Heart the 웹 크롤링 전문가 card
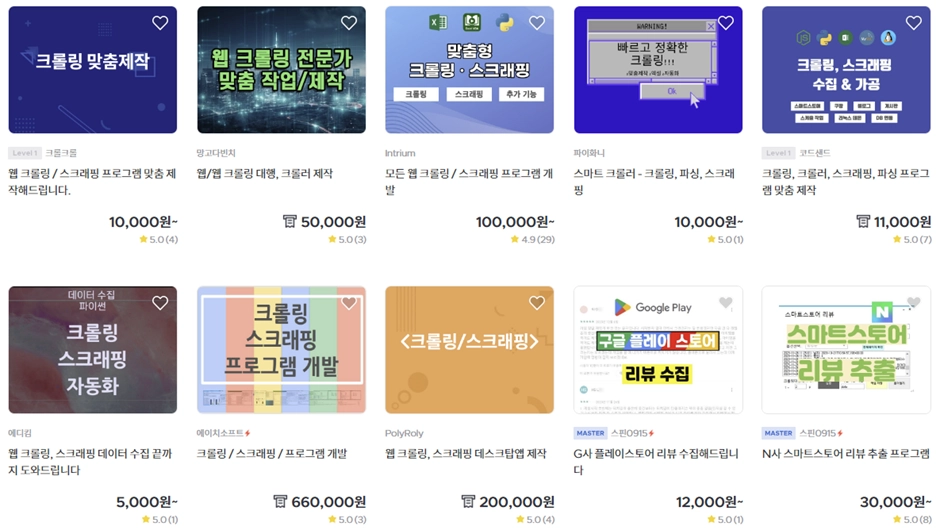940x530 pixels. coord(348,22)
